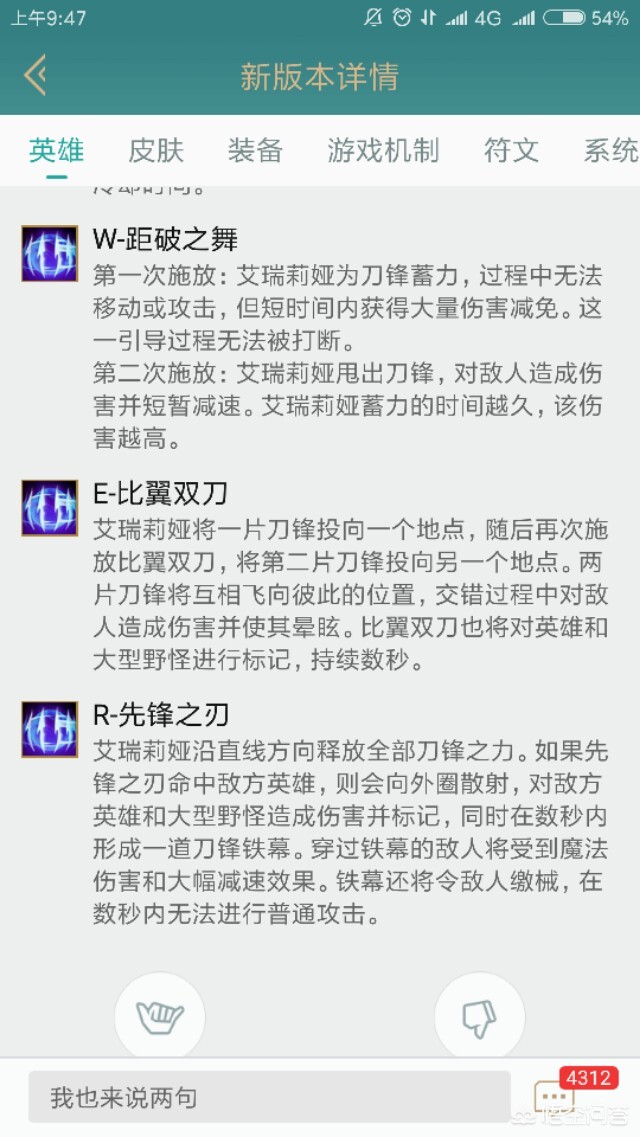The image size is (640, 1137).
Task: Go back using the top-left arrow
Action: pos(35,76)
